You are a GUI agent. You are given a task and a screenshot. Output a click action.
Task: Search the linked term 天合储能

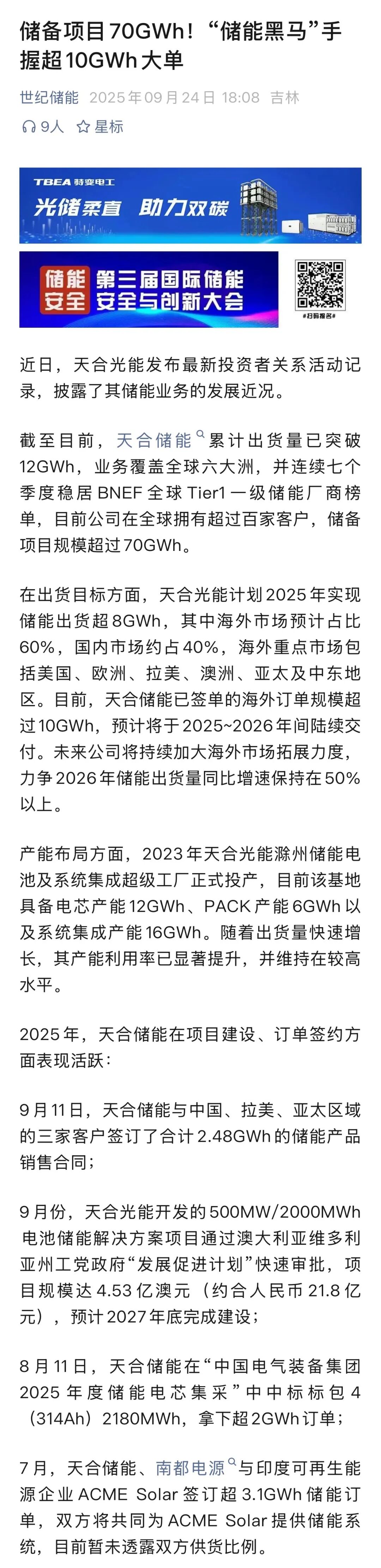point(155,440)
